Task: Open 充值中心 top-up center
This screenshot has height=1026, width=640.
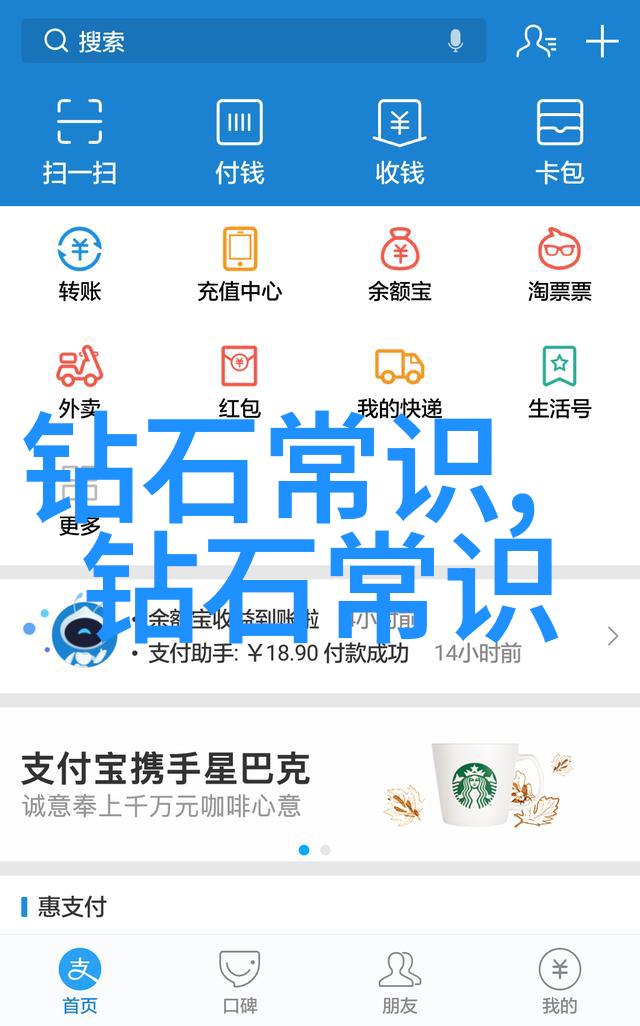Action: pyautogui.click(x=240, y=264)
